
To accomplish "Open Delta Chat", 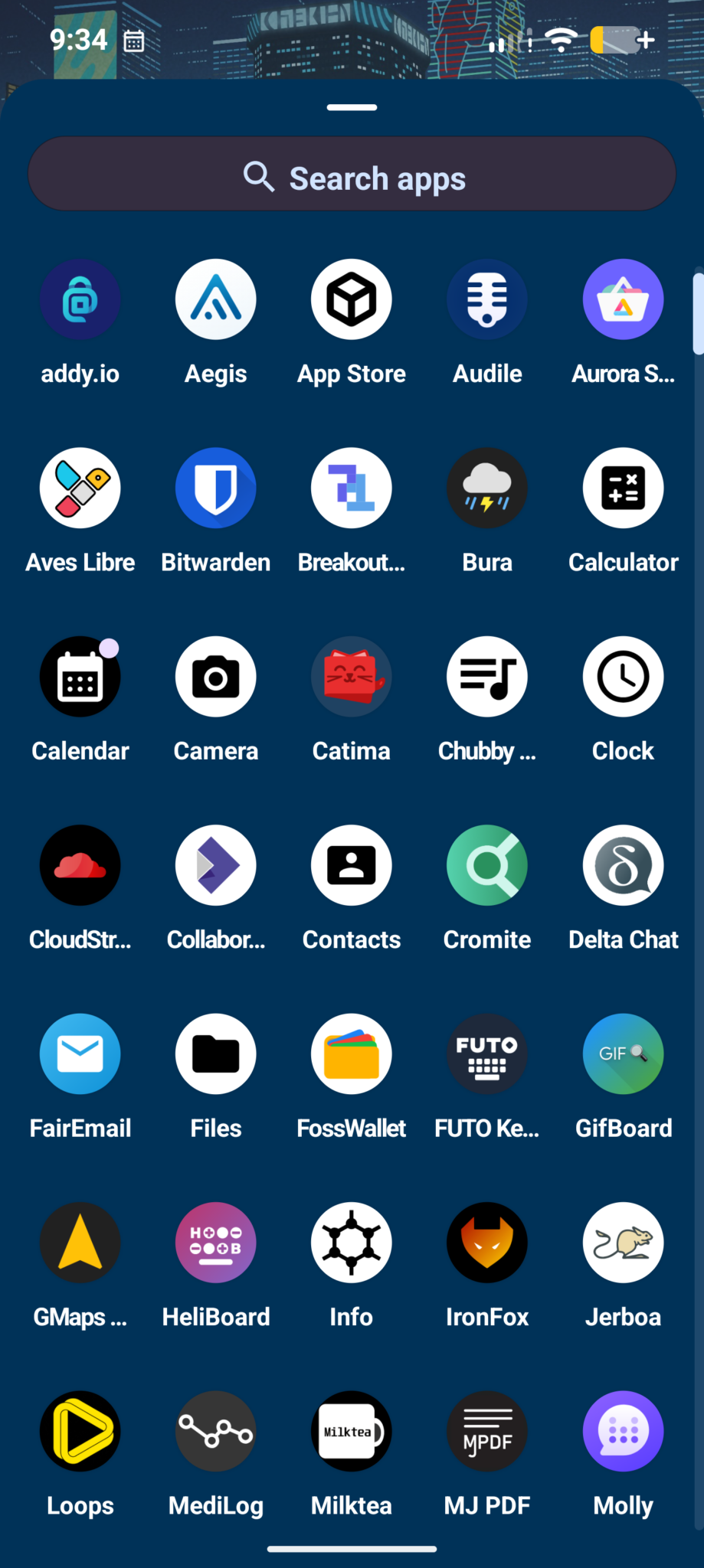I will pyautogui.click(x=623, y=865).
